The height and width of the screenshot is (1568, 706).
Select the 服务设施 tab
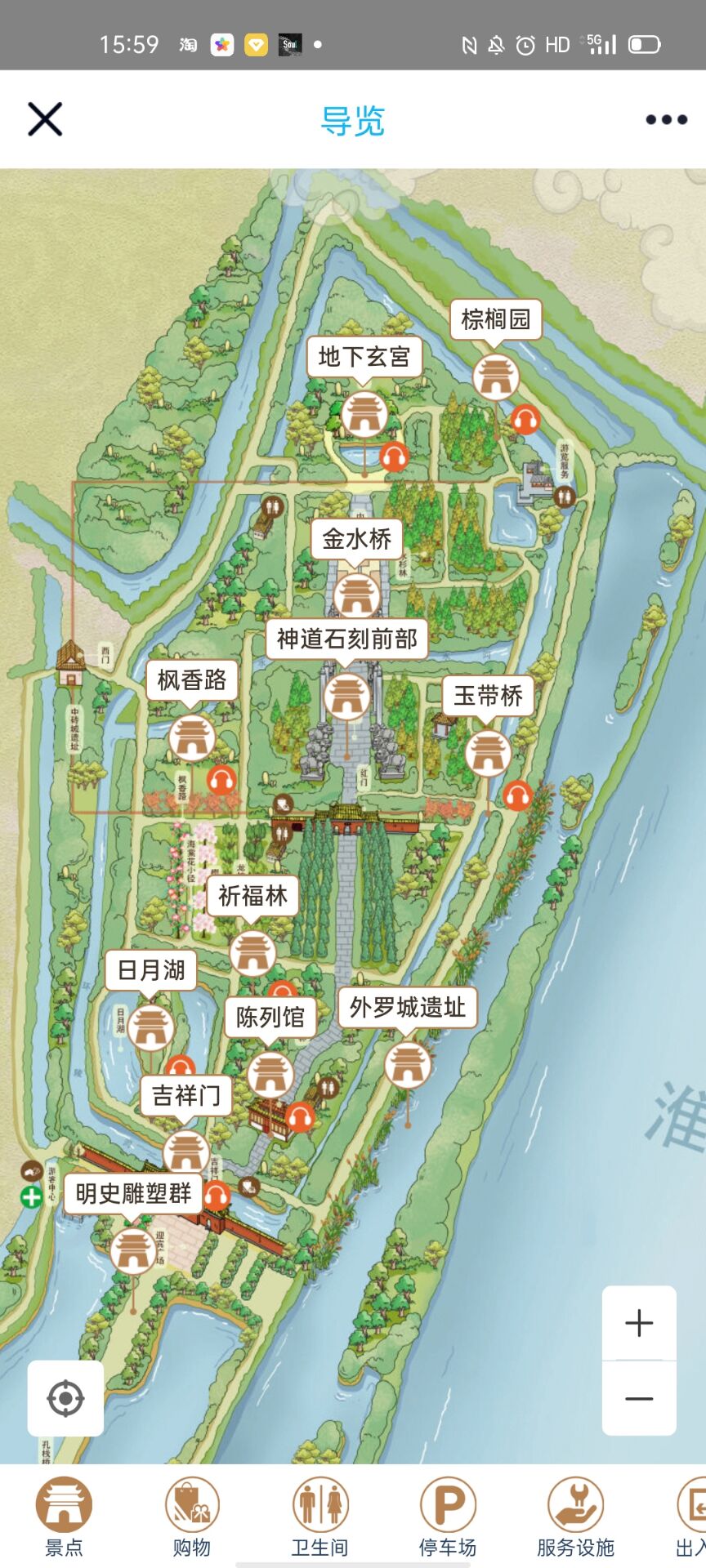click(x=575, y=1517)
